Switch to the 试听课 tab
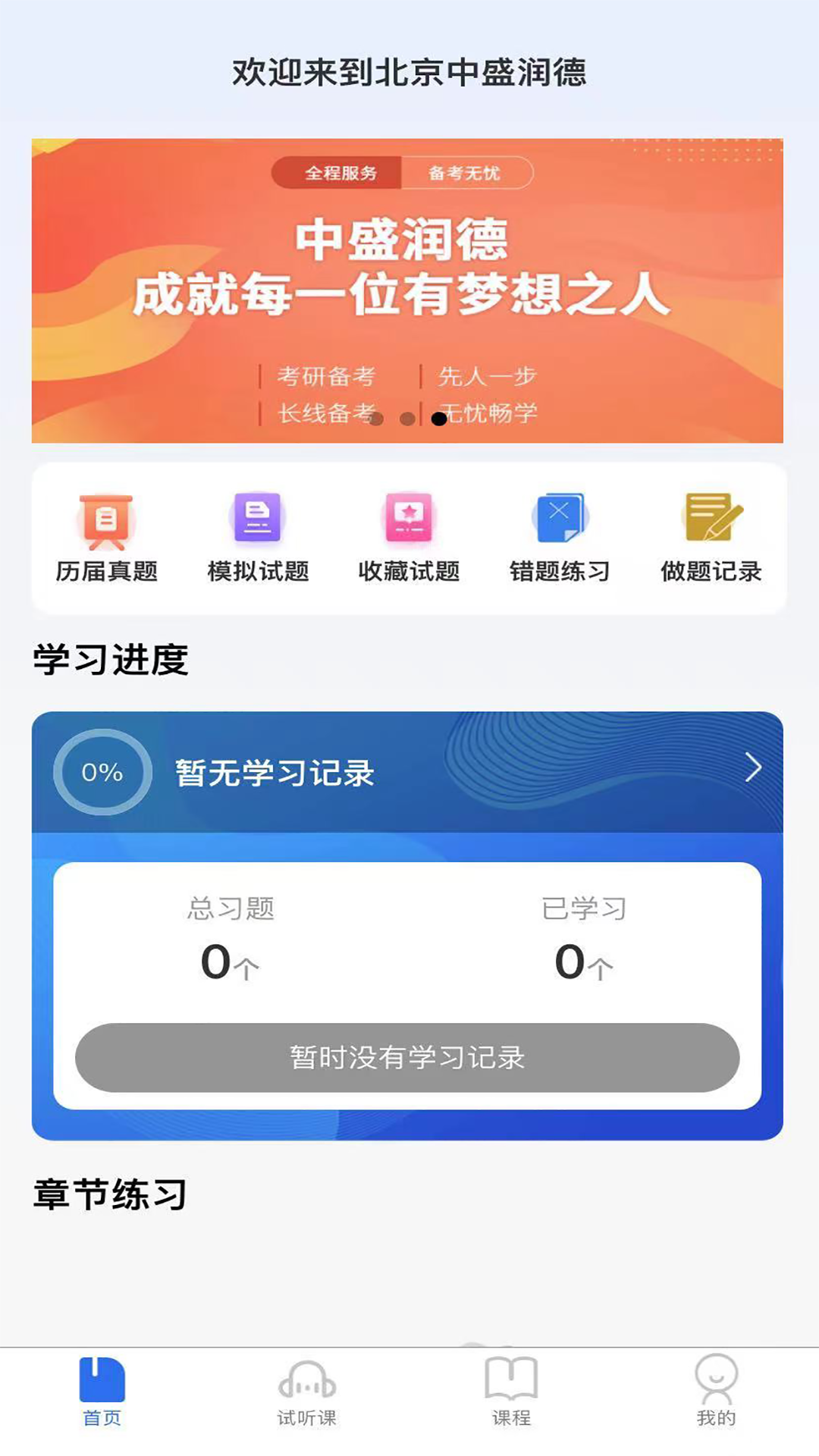819x1456 pixels. click(306, 1392)
